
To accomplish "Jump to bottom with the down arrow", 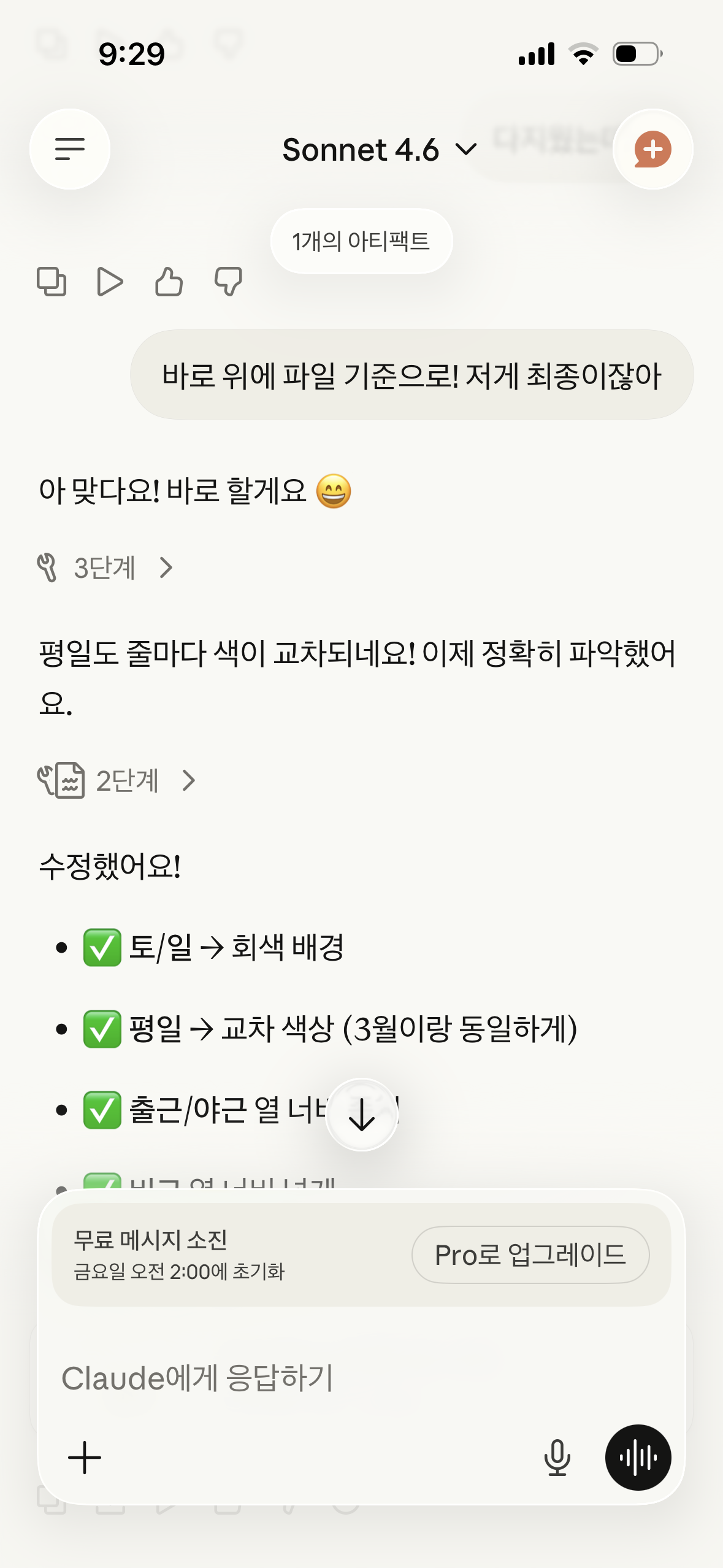I will coord(362,1114).
